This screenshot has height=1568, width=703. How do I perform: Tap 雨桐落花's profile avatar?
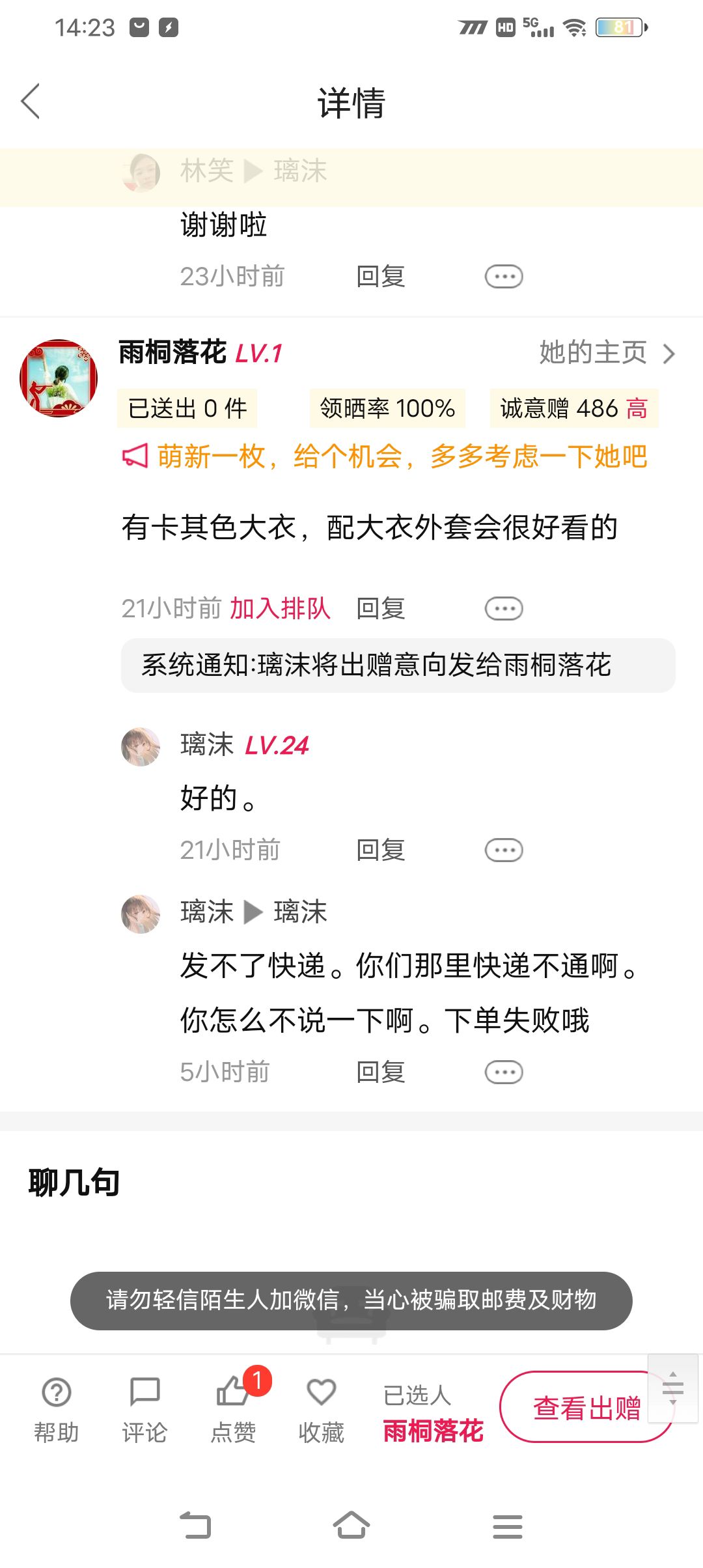(x=59, y=378)
